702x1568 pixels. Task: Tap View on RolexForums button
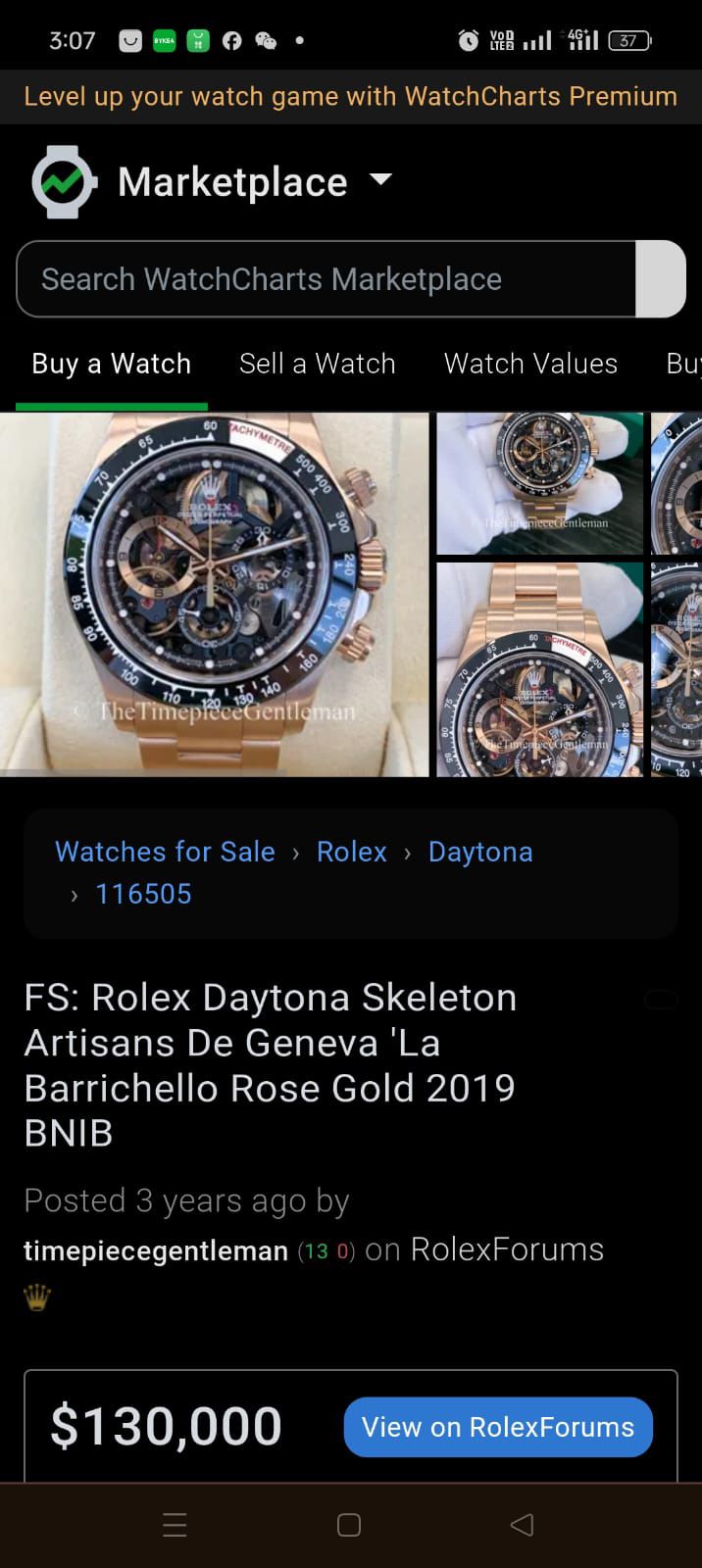[498, 1427]
